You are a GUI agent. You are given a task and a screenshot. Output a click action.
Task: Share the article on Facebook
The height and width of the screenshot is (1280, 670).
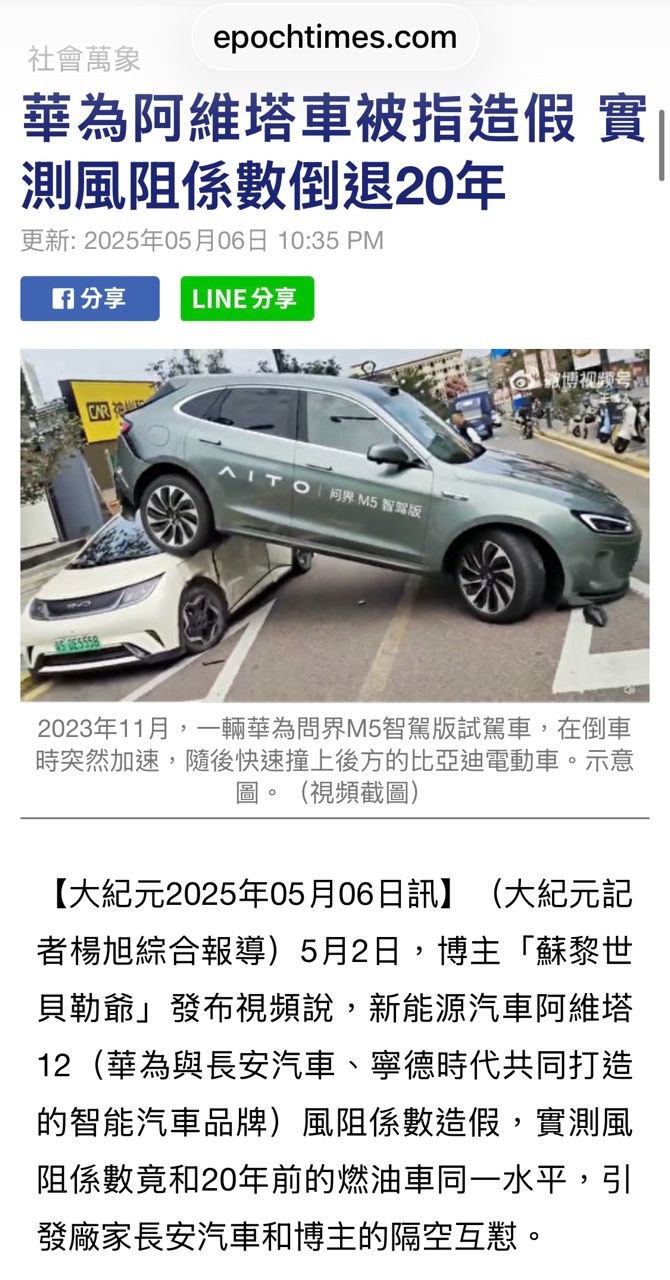coord(90,298)
